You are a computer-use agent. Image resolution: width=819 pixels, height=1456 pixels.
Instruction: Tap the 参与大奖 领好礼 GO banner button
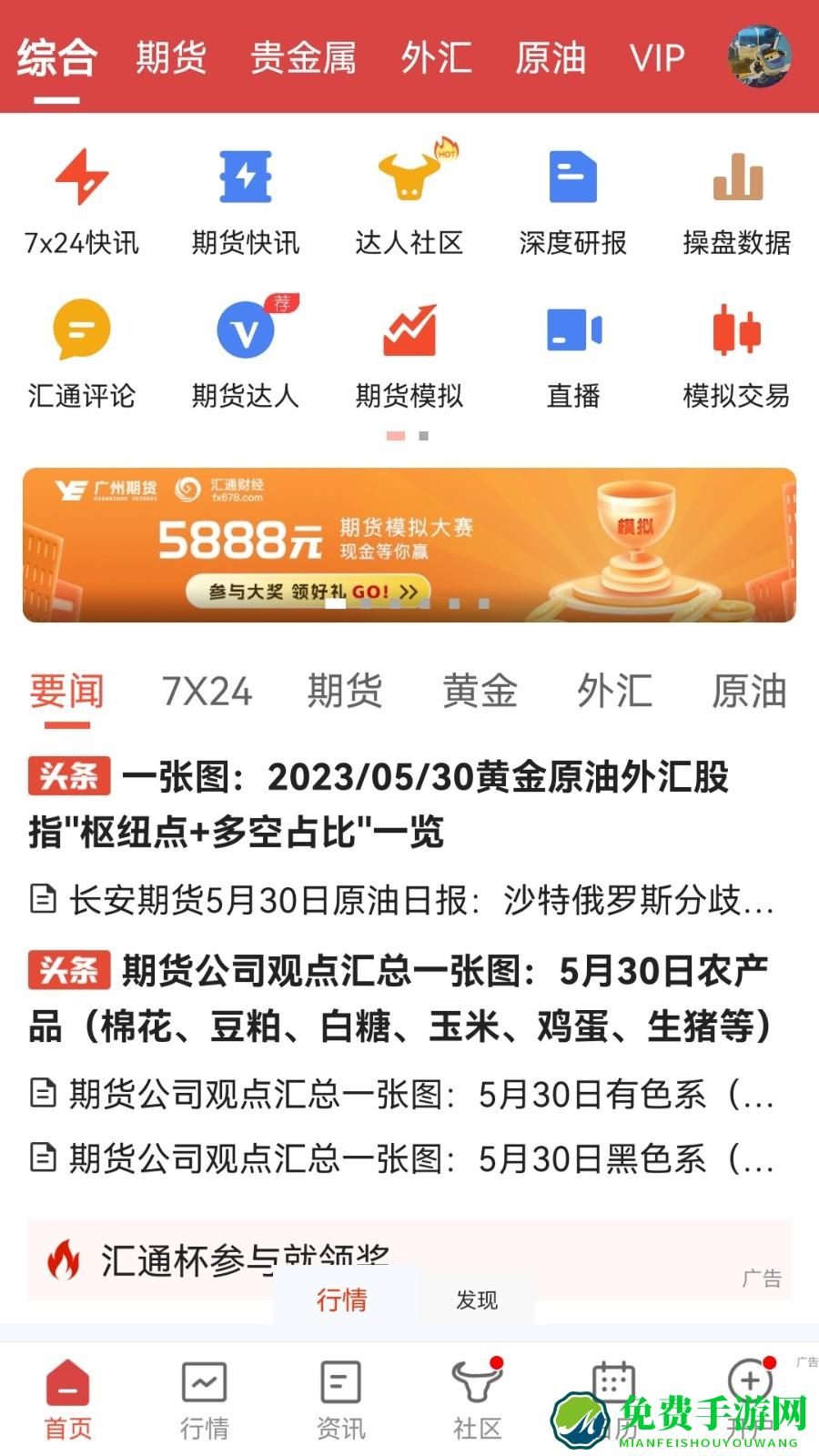click(x=309, y=590)
